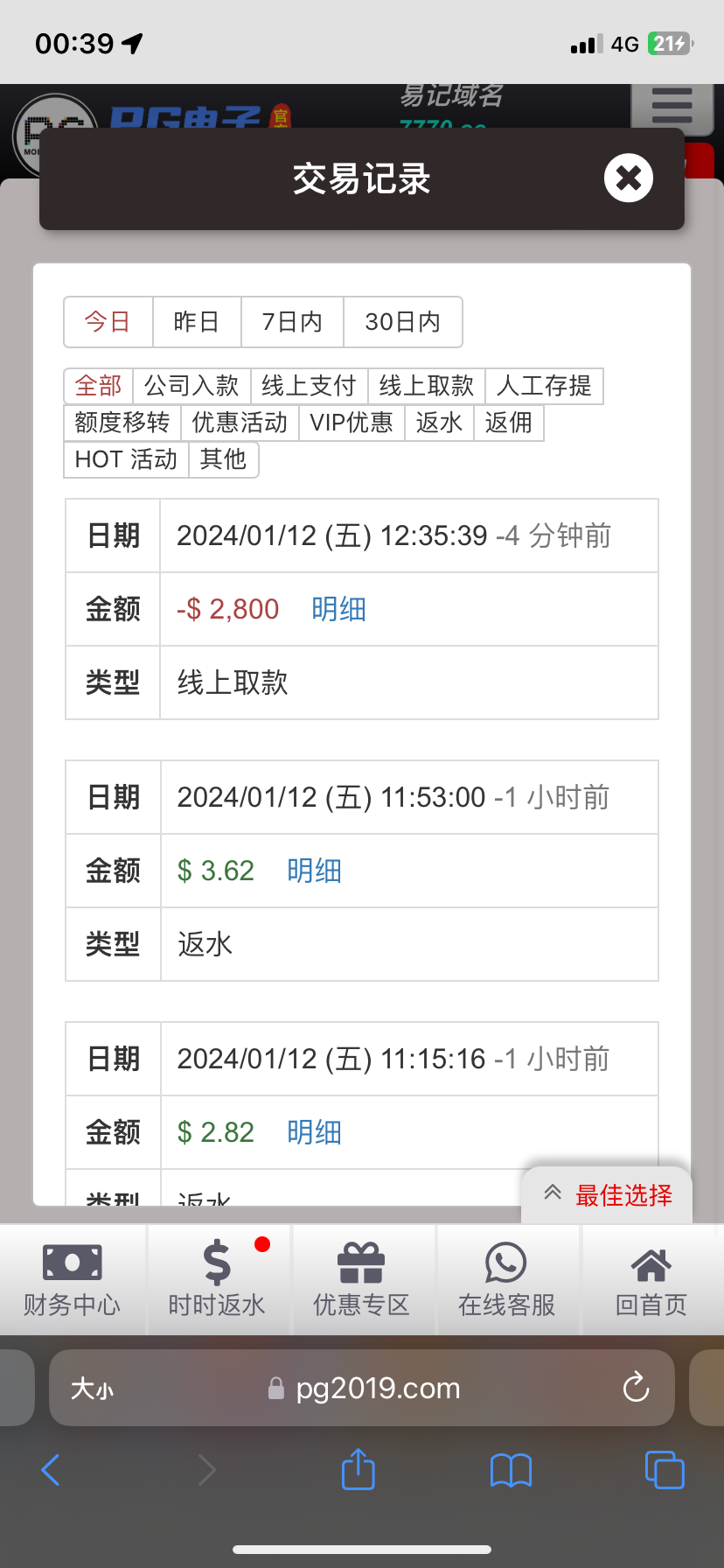This screenshot has width=724, height=1568.
Task: Contact 在线客服 via the chat icon
Action: 506,1279
